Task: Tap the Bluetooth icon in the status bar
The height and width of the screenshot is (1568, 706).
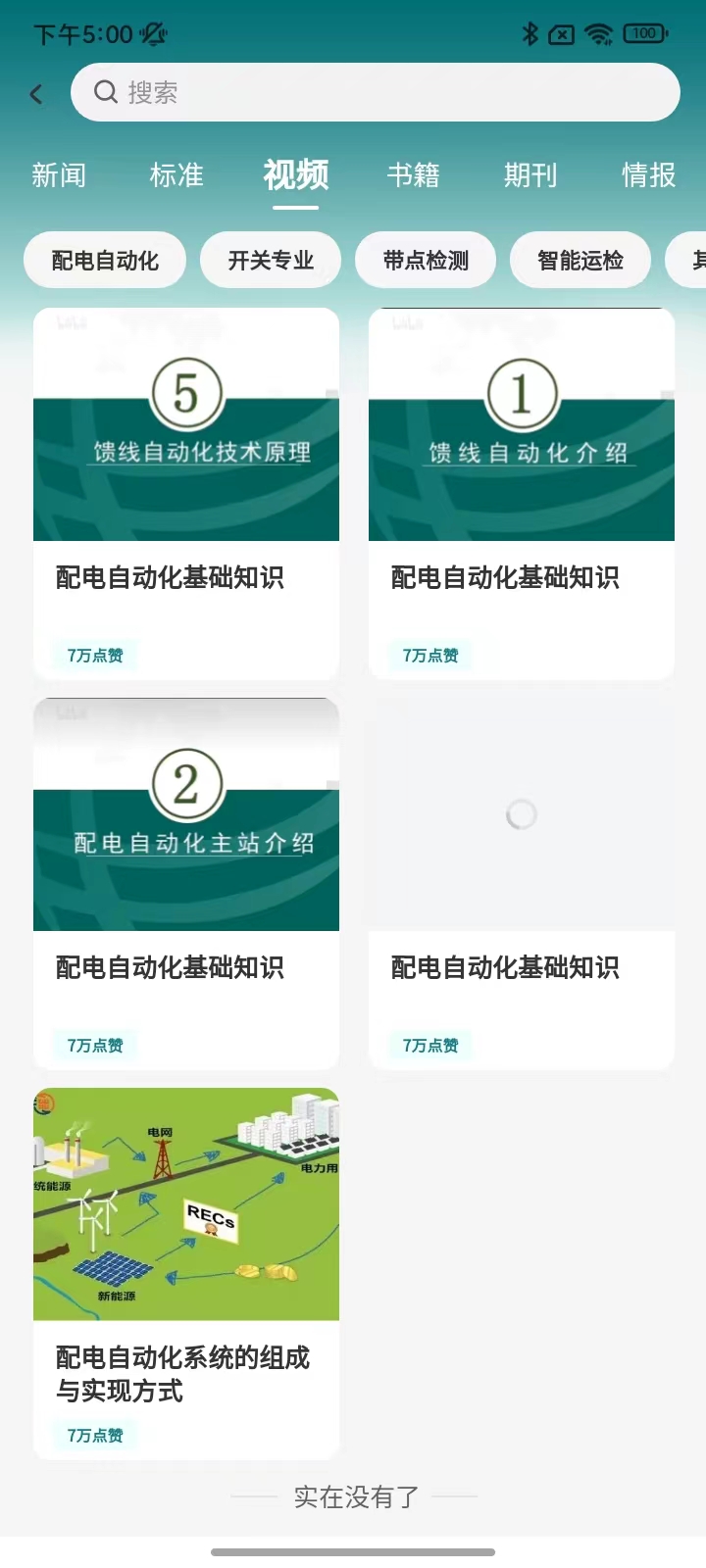Action: (x=529, y=32)
